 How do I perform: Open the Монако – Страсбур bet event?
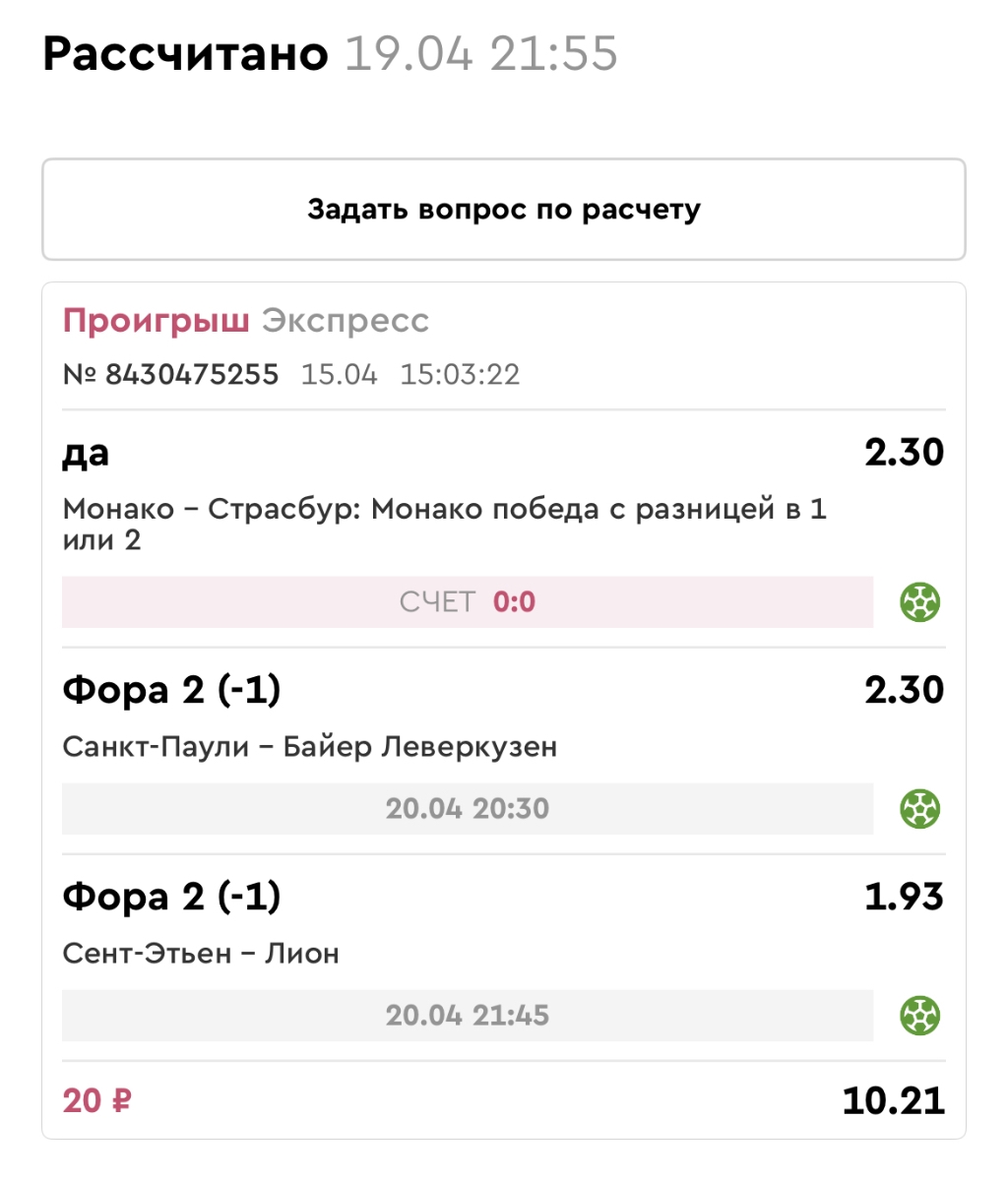443,524
